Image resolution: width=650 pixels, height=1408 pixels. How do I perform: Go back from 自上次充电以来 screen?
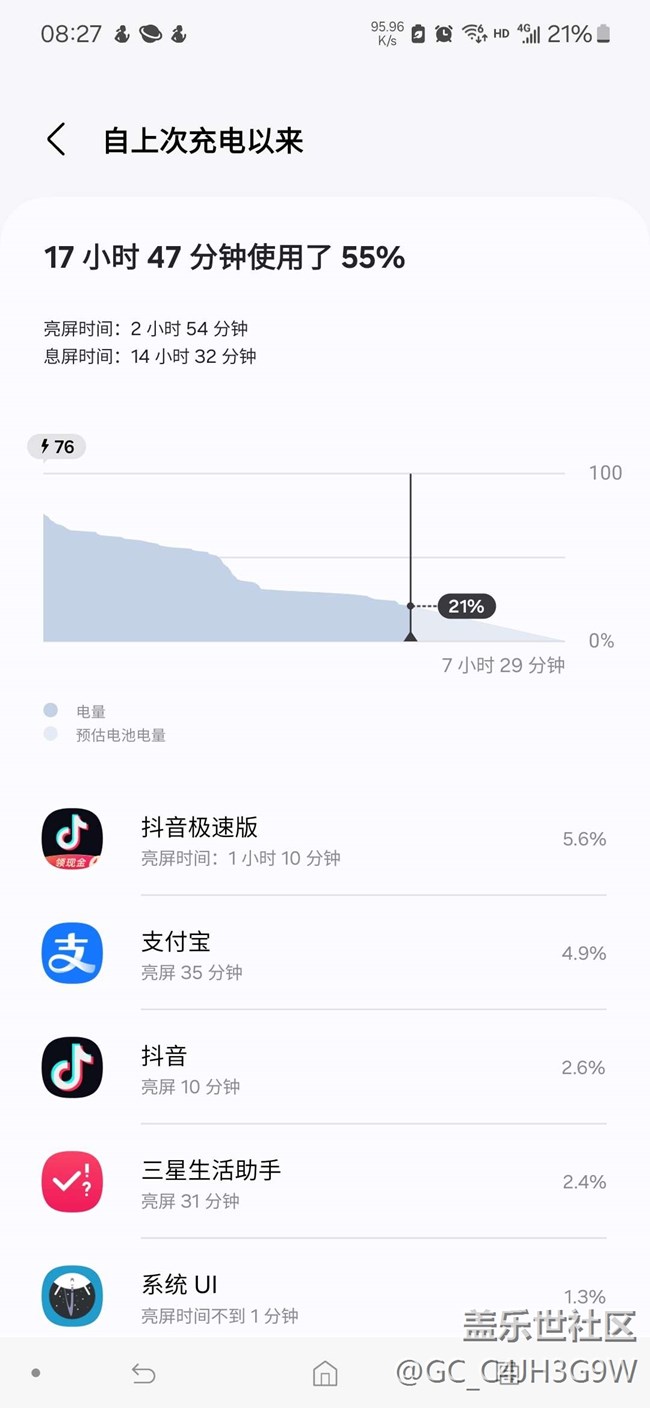[56, 140]
